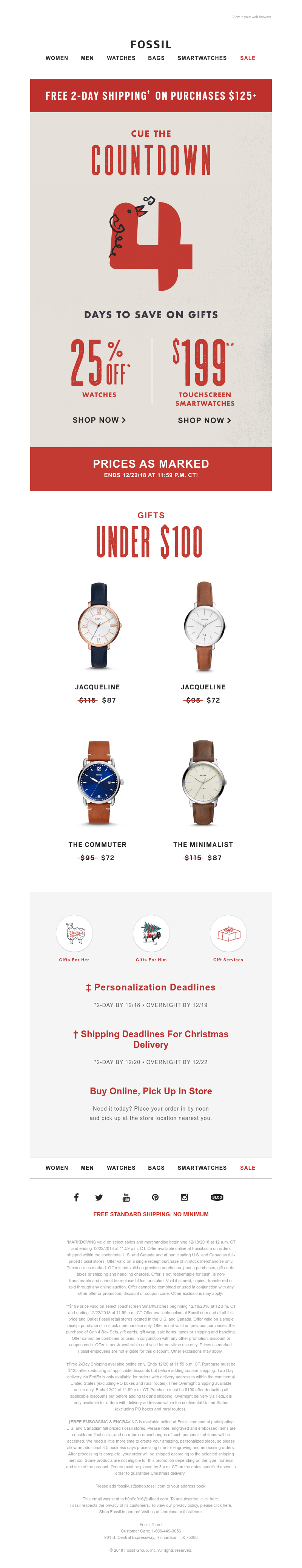
Task: Open the Sale link below the Fossil logo
Action: click(247, 59)
